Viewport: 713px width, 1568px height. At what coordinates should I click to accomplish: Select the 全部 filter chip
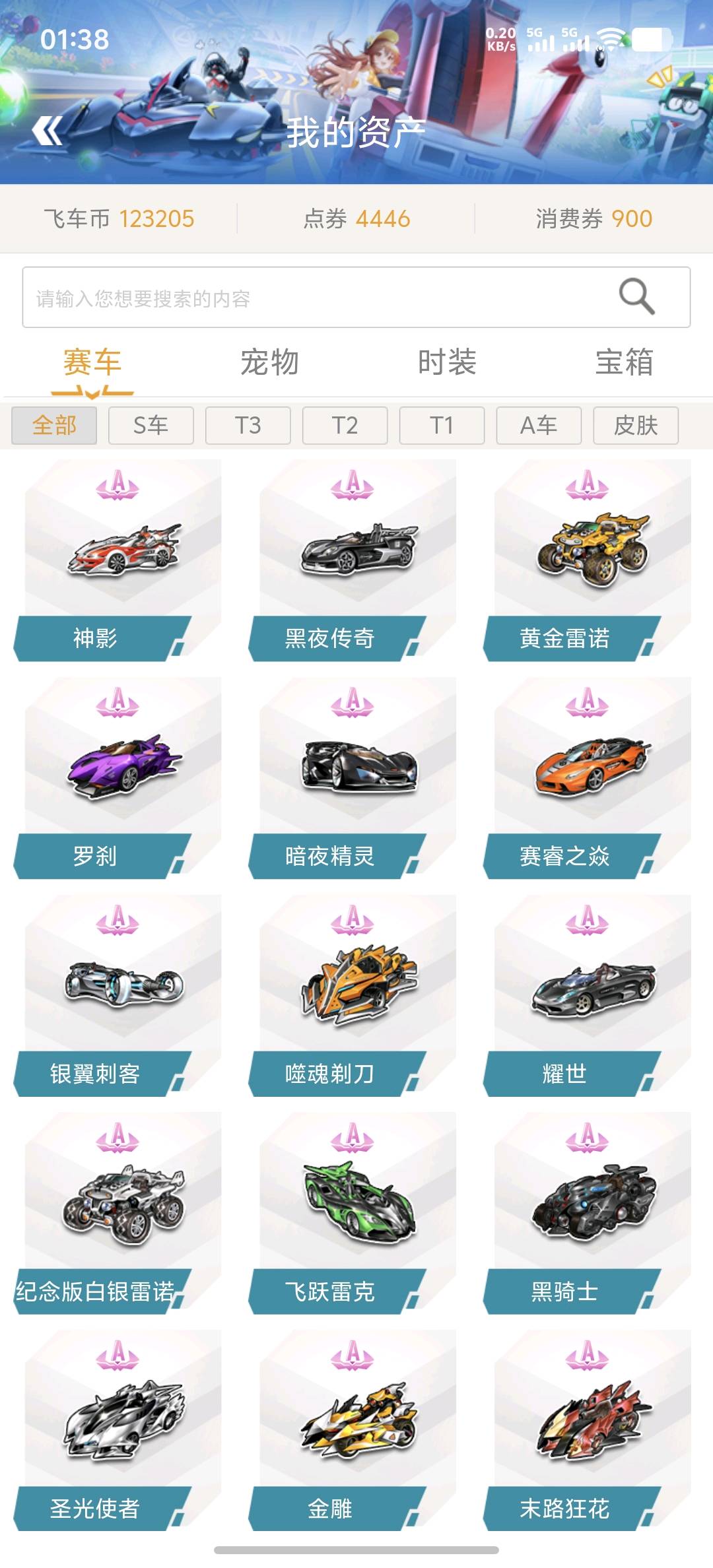click(54, 426)
